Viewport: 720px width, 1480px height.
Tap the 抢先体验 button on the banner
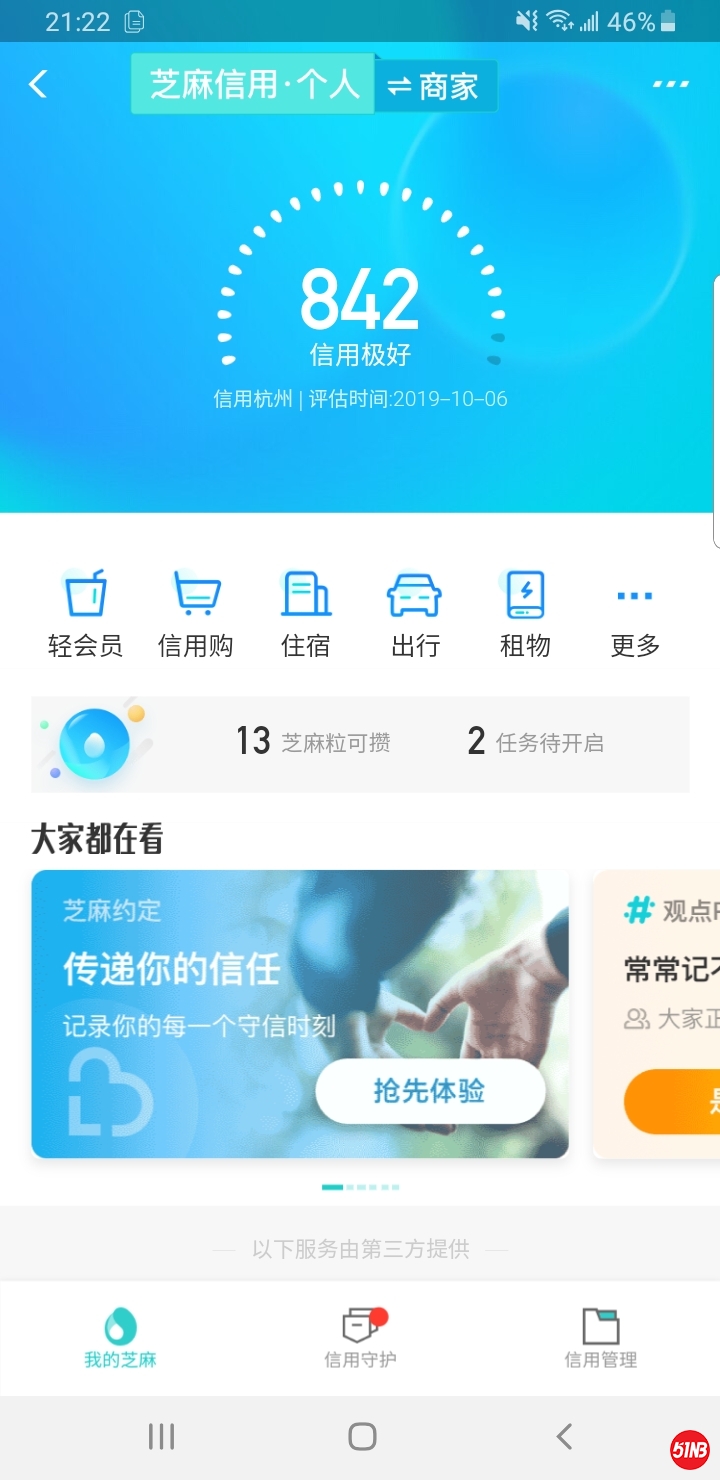pos(430,1092)
